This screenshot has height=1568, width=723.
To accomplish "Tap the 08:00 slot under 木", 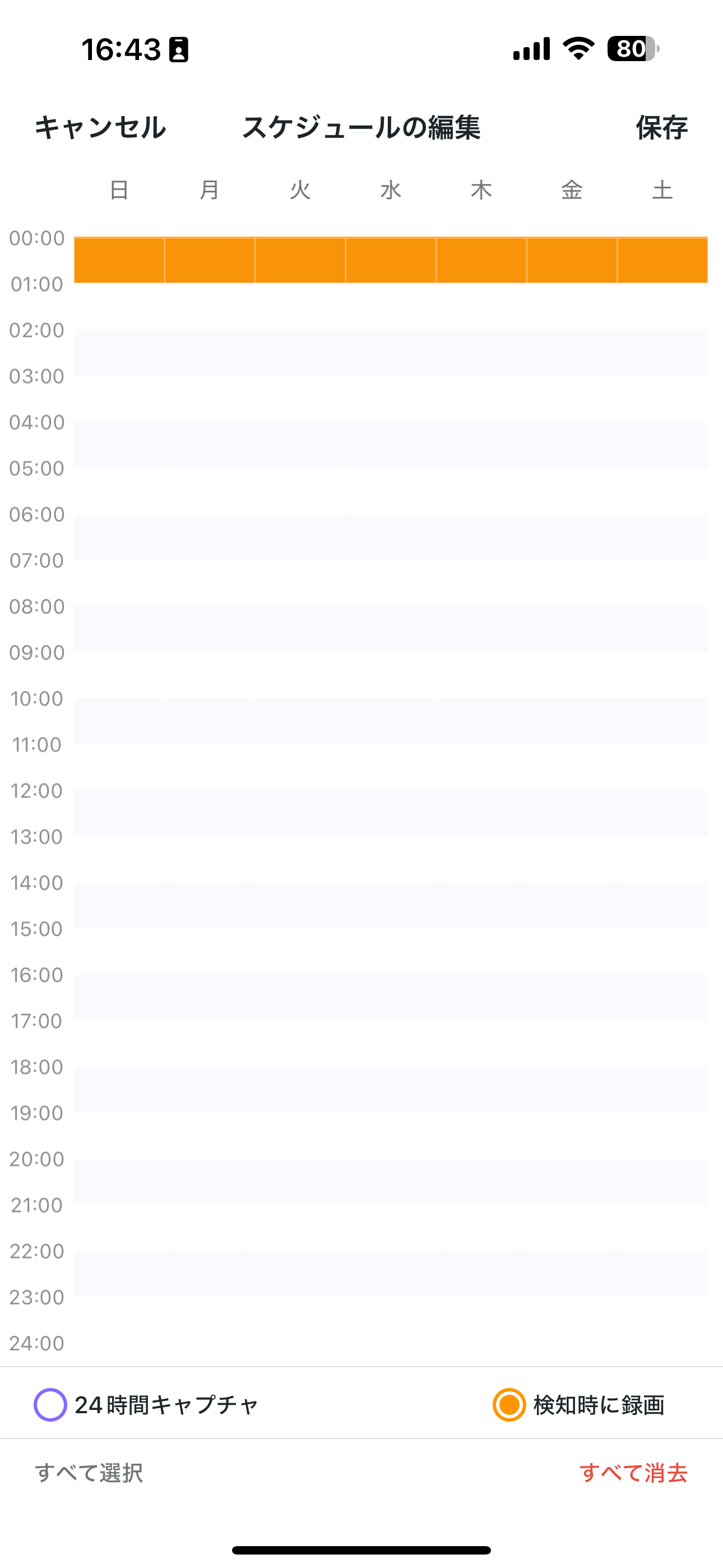I will click(481, 629).
